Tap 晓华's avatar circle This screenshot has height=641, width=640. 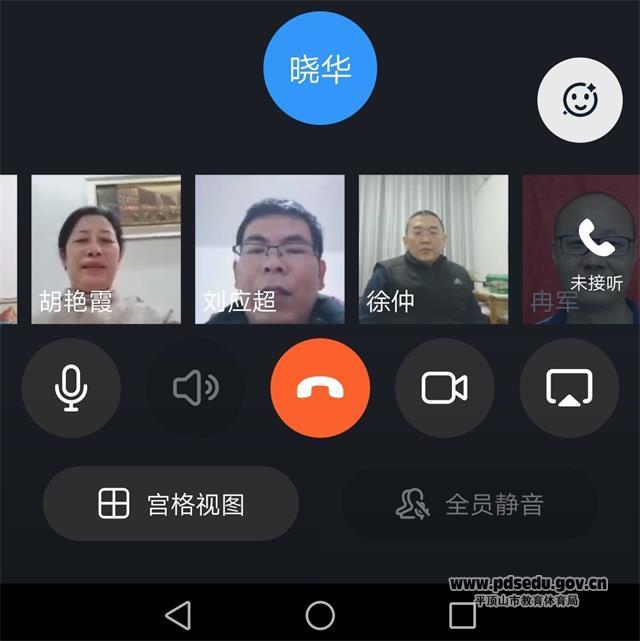[x=320, y=68]
